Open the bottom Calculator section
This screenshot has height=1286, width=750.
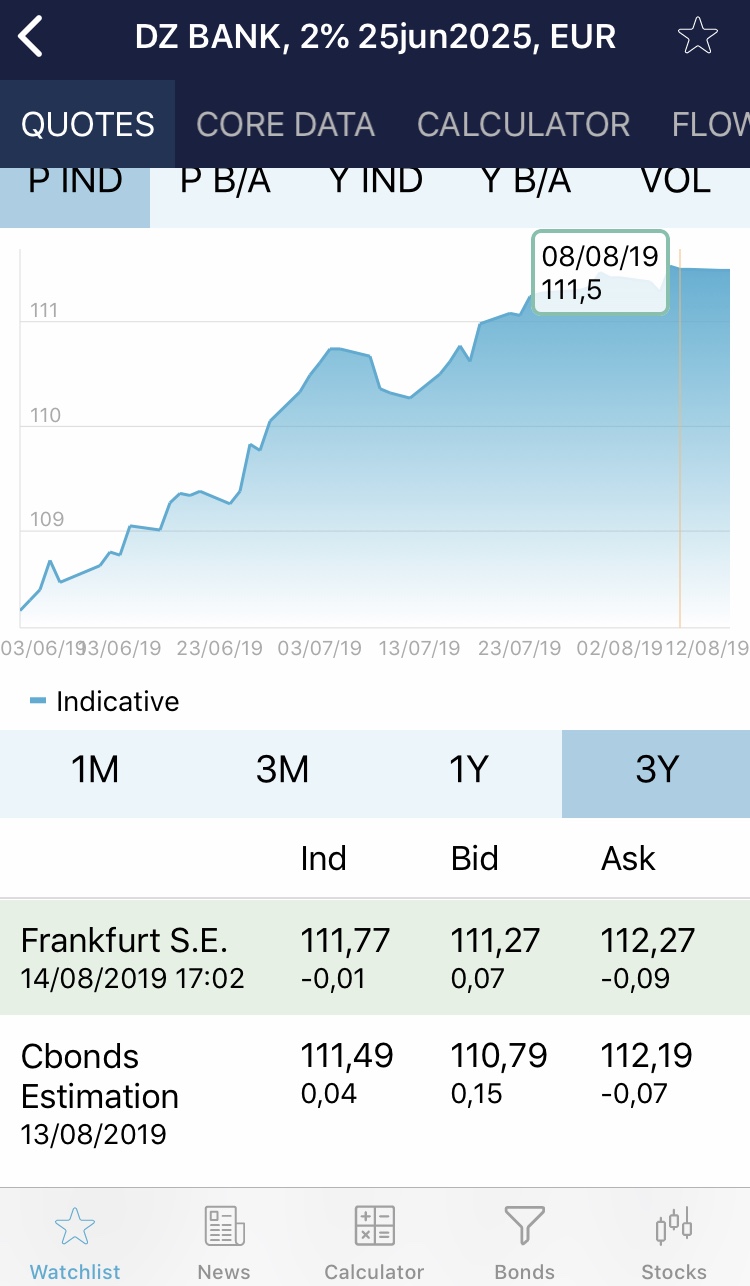tap(374, 1242)
